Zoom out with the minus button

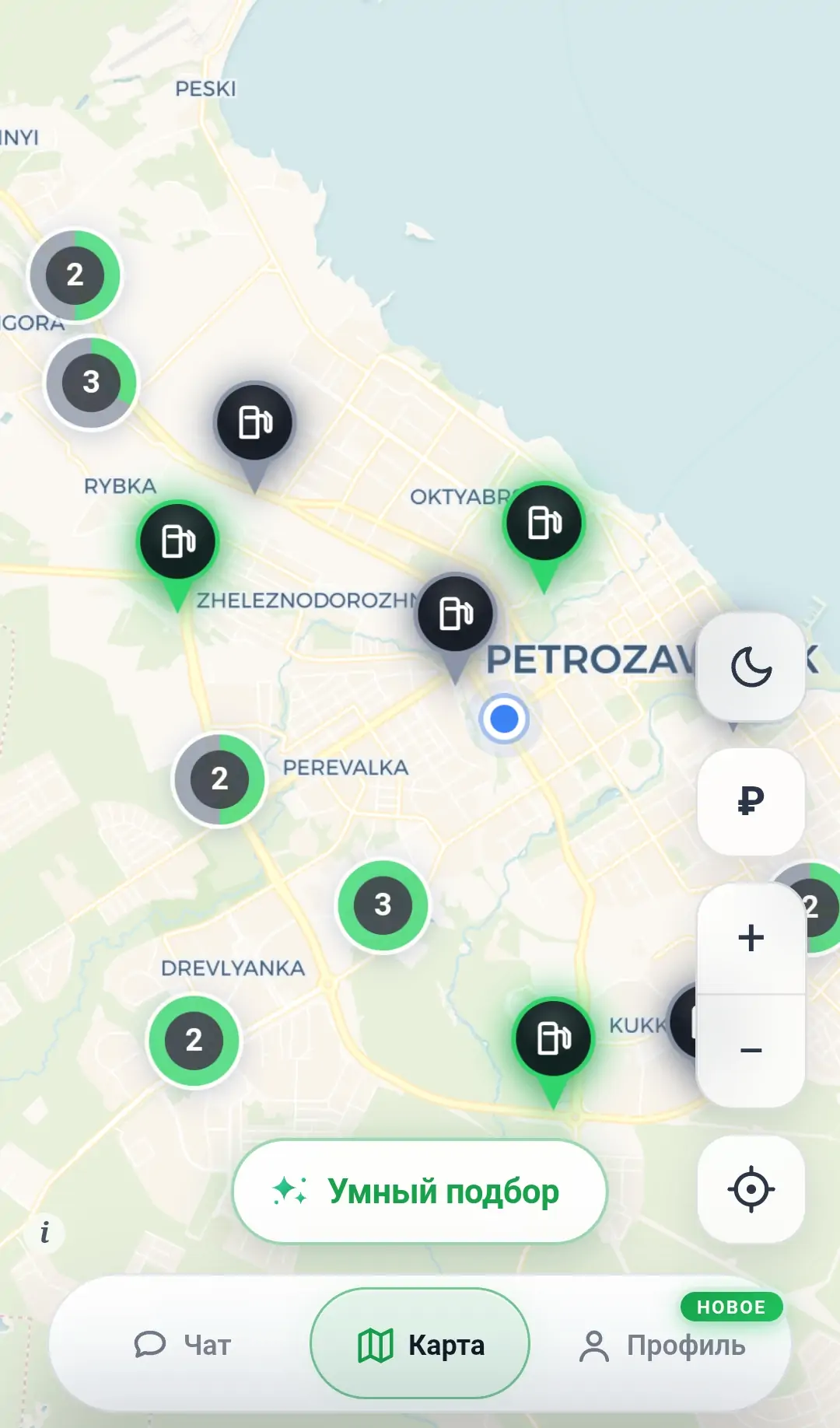[751, 1051]
